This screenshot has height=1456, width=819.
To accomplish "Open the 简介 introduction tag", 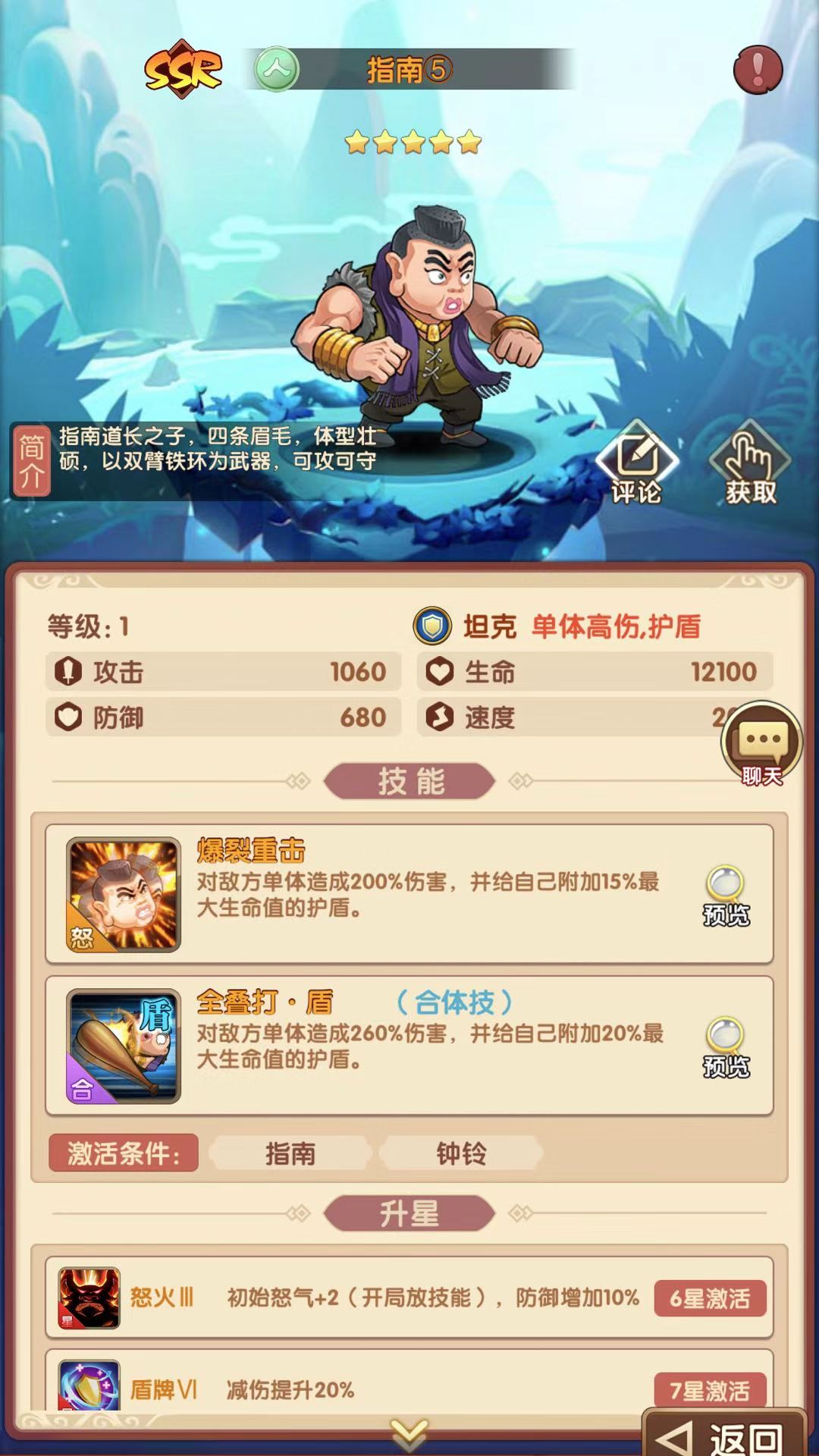I will pyautogui.click(x=32, y=461).
